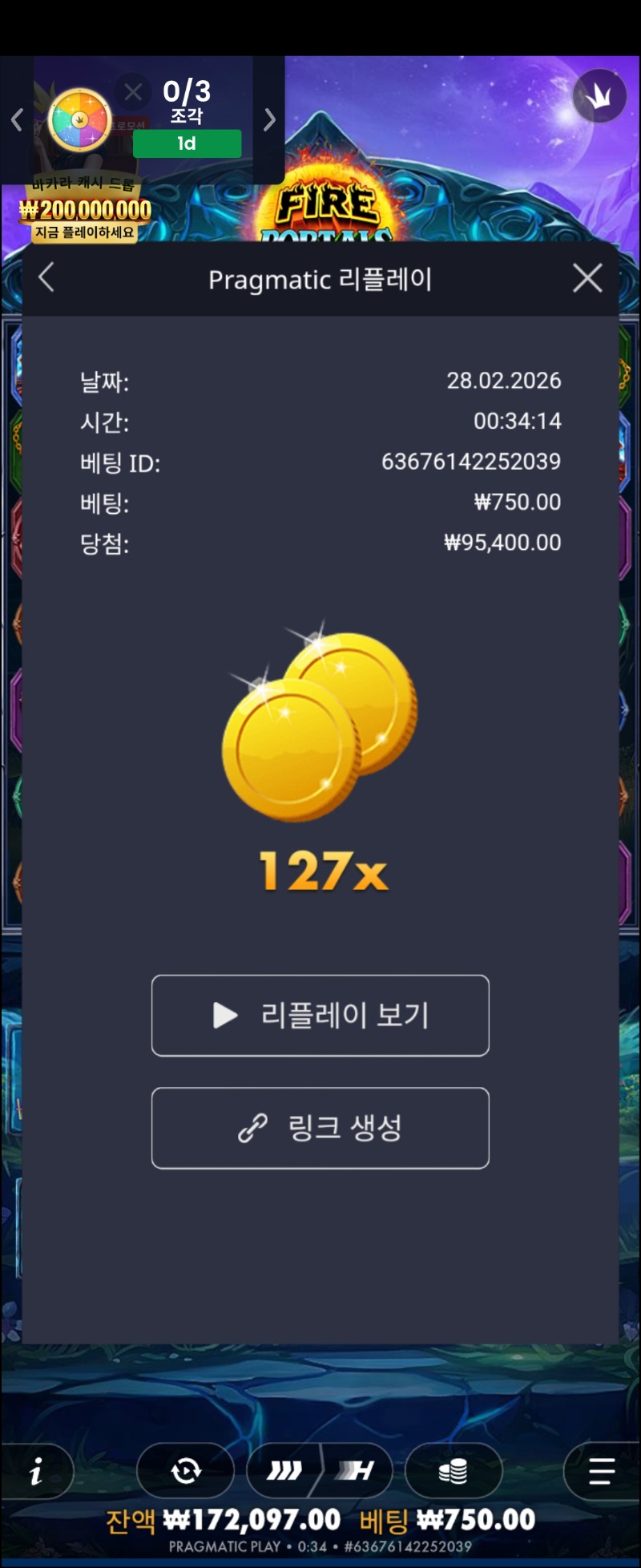Show the previous promotion with the left arrow
Image resolution: width=641 pixels, height=1568 pixels.
click(17, 120)
